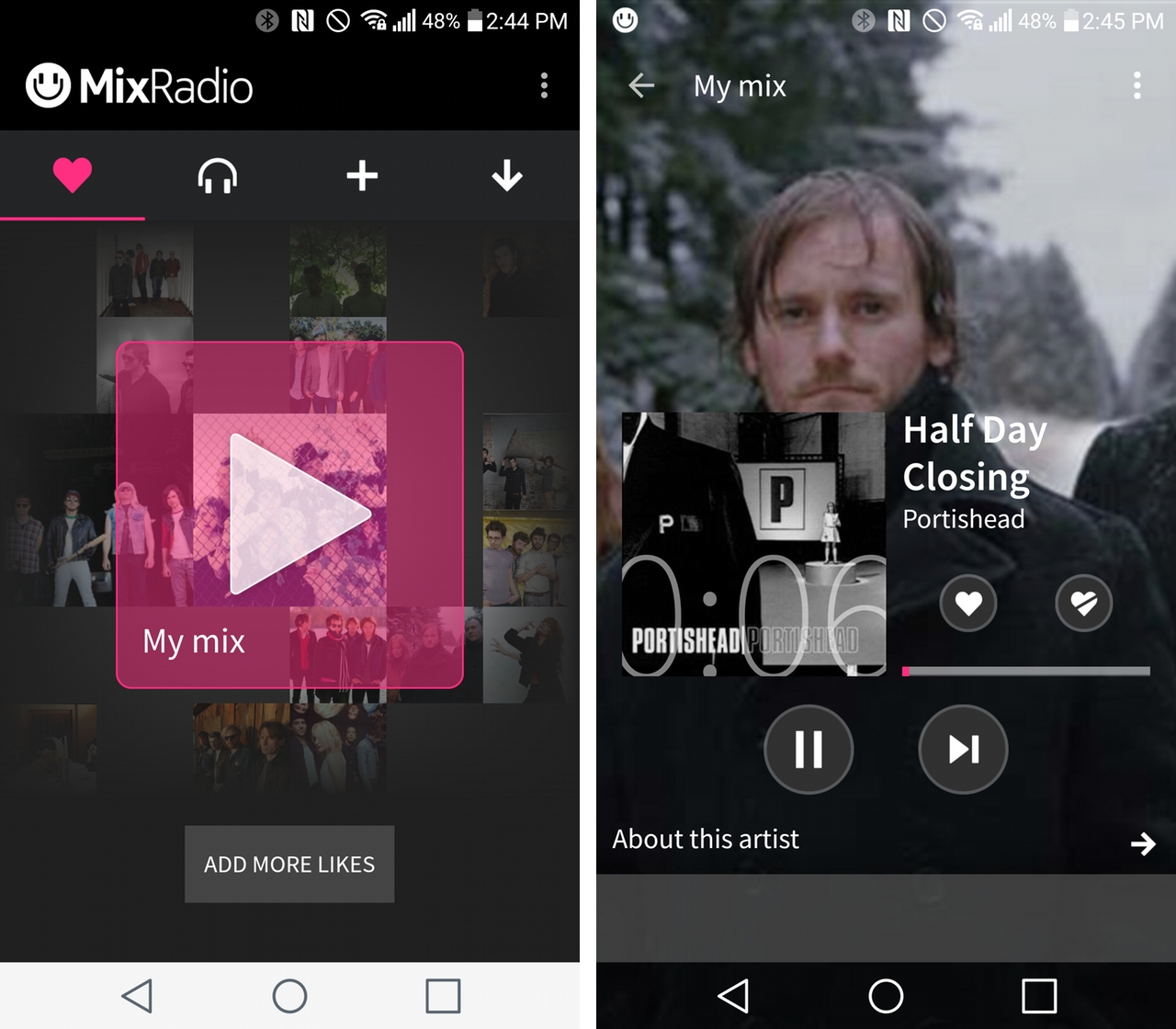Switch to the downloads arrow tab
Viewport: 1176px width, 1029px height.
(506, 175)
